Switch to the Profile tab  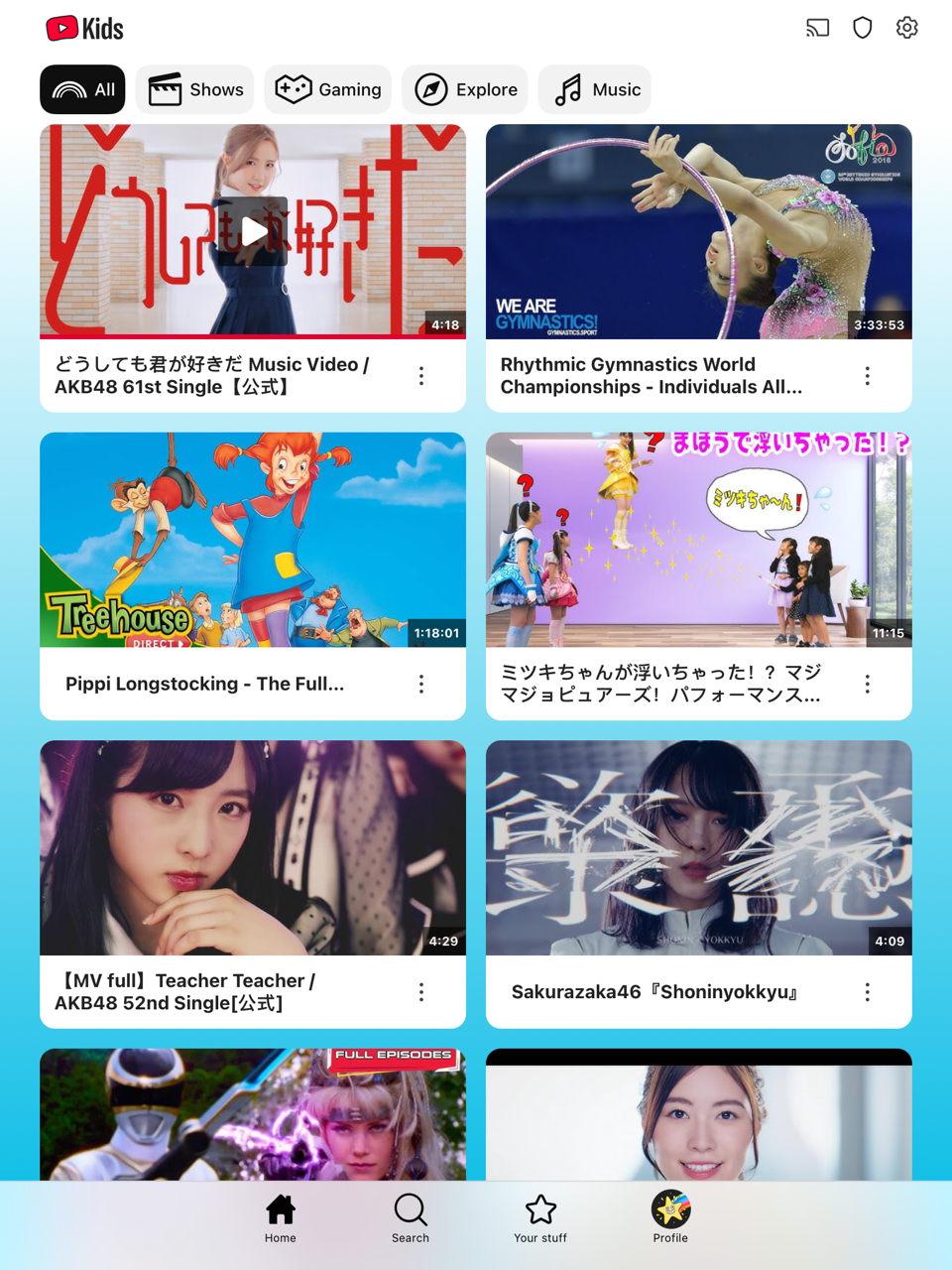pos(670,1217)
